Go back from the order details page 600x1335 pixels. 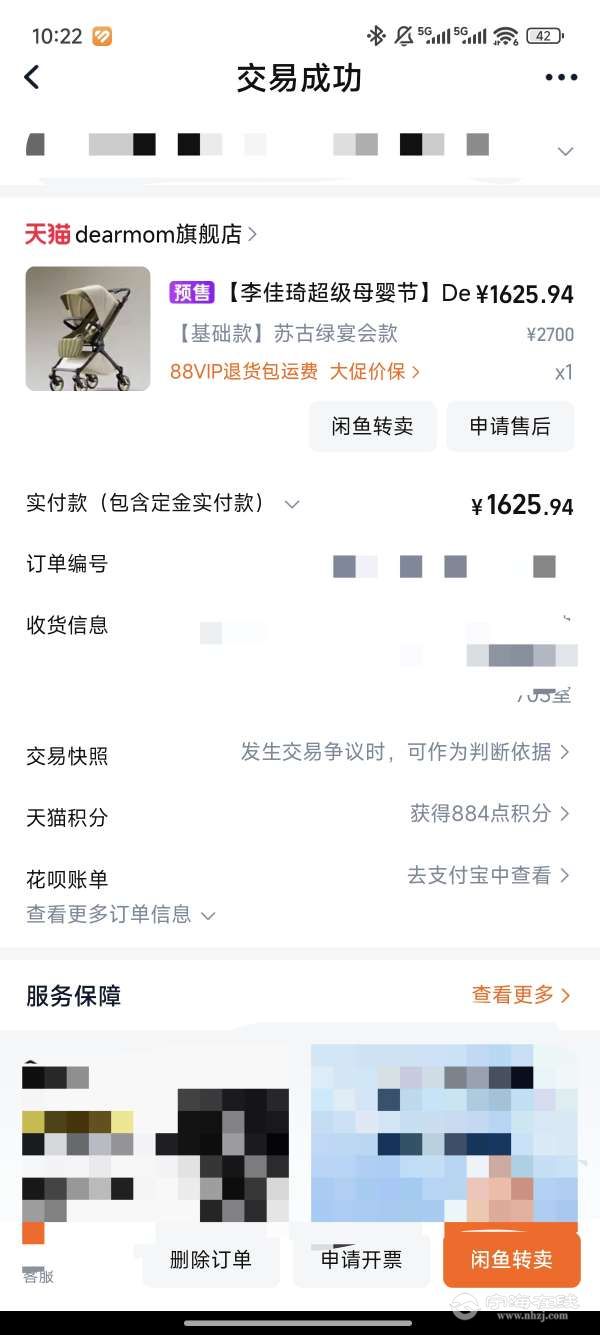tap(32, 77)
